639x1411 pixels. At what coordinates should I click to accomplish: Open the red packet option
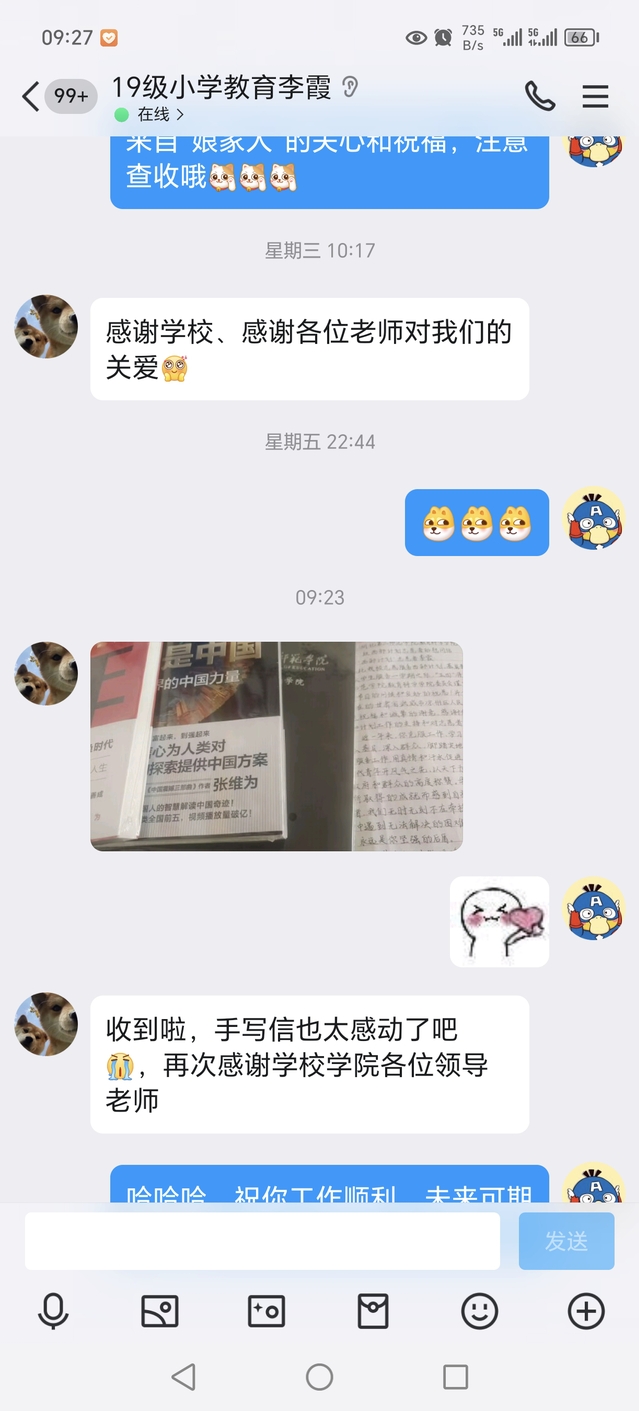pyautogui.click(x=373, y=1311)
